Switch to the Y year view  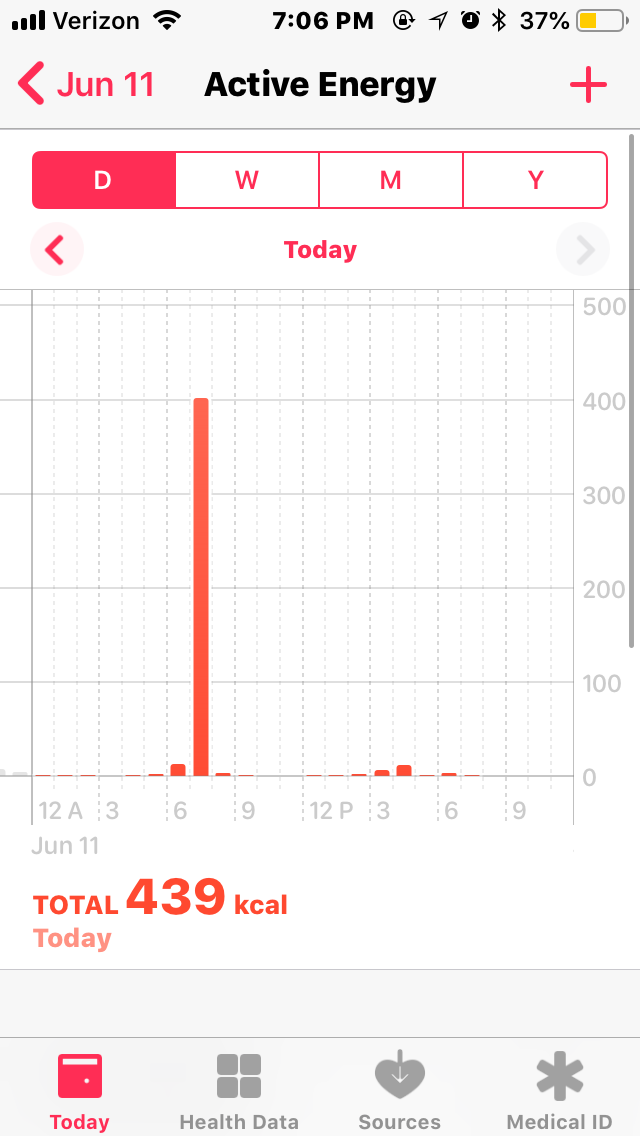pos(535,180)
